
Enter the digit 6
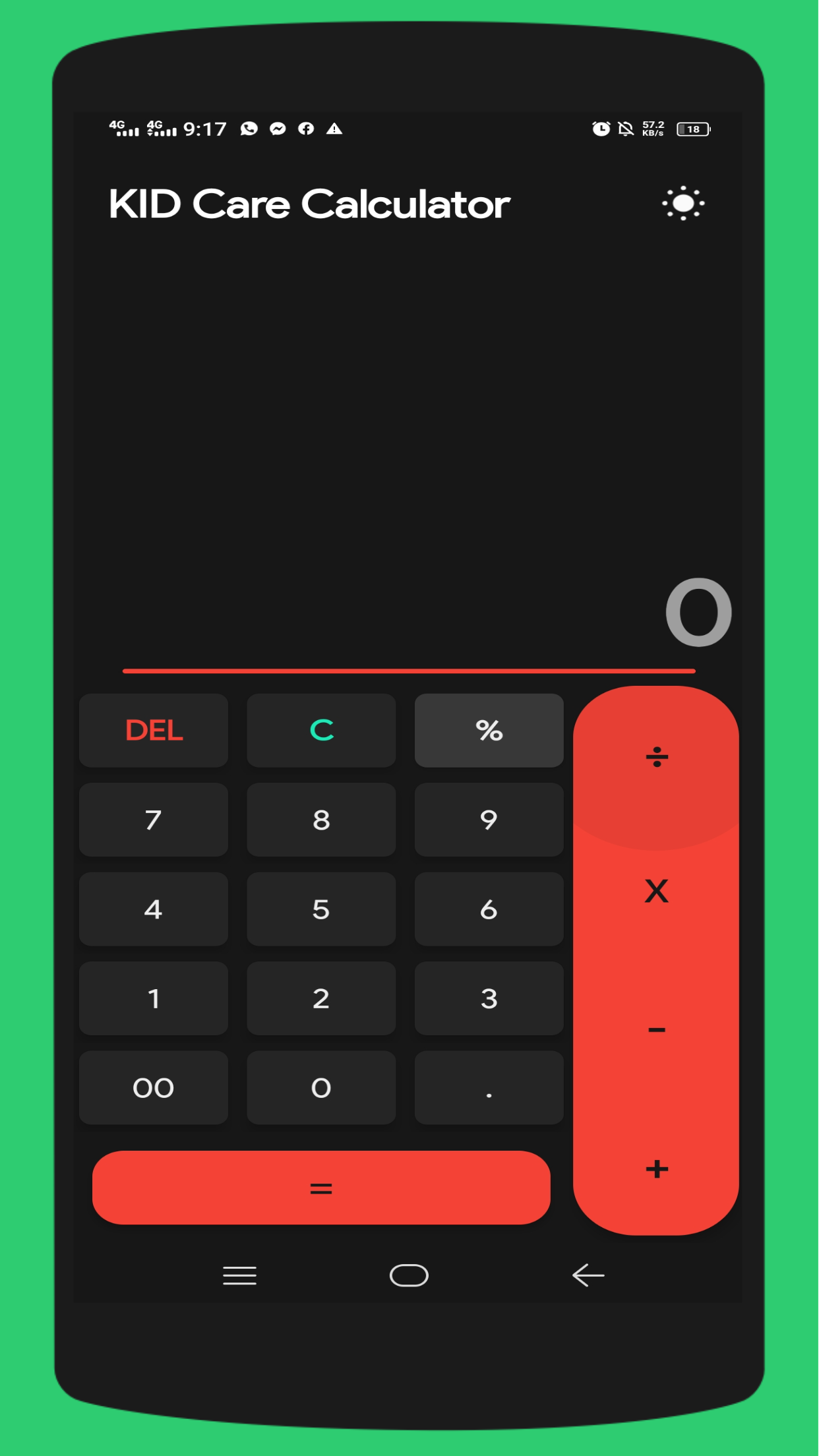[x=489, y=909]
